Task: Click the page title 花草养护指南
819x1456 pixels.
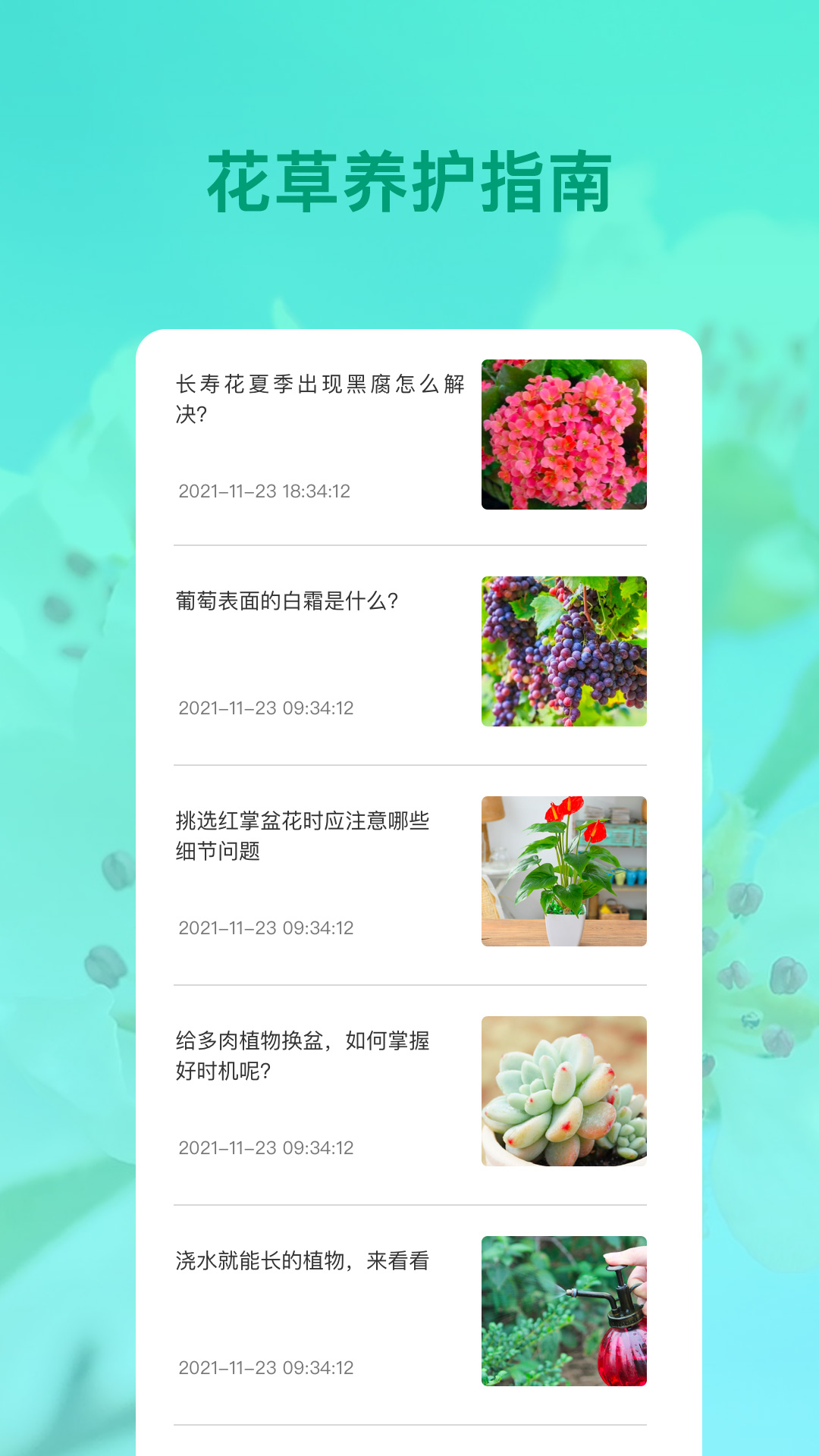Action: [409, 178]
